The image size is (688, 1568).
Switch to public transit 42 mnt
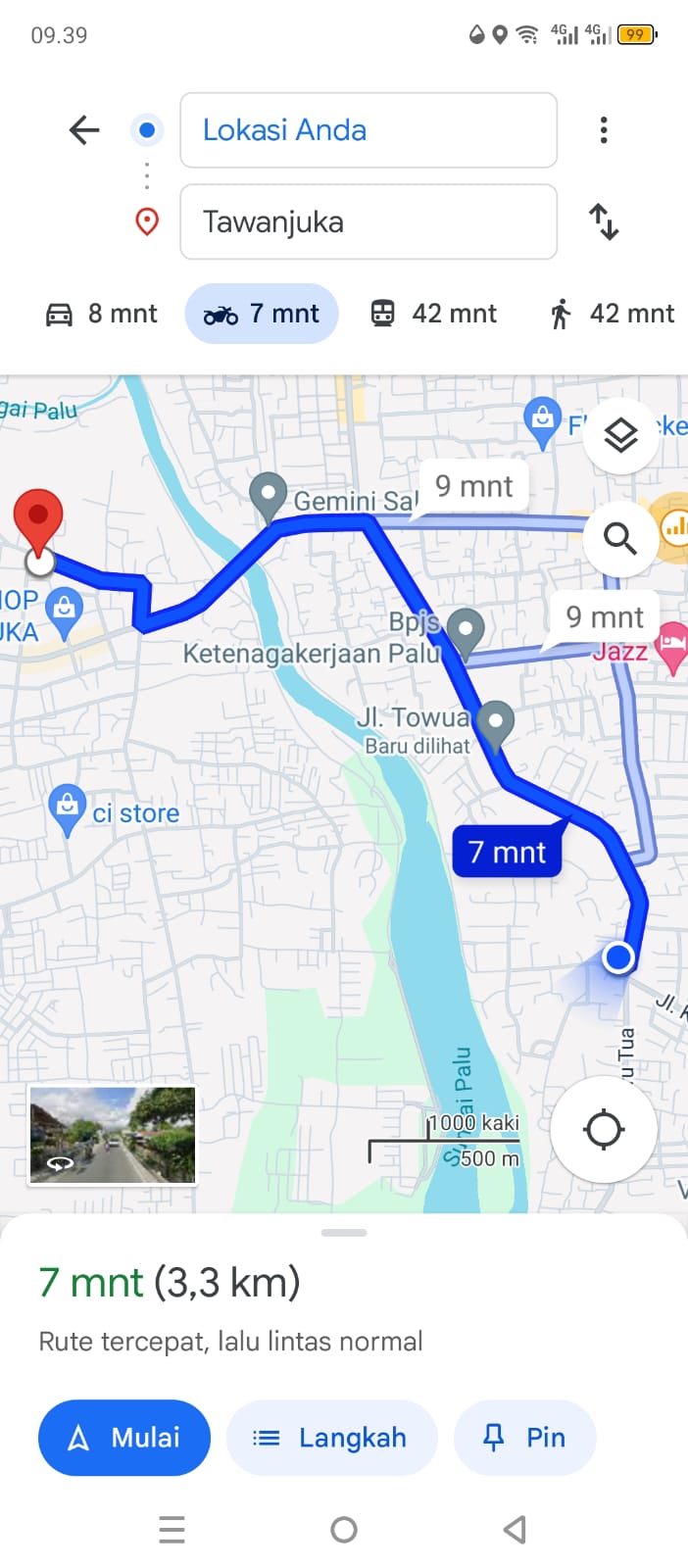coord(433,314)
